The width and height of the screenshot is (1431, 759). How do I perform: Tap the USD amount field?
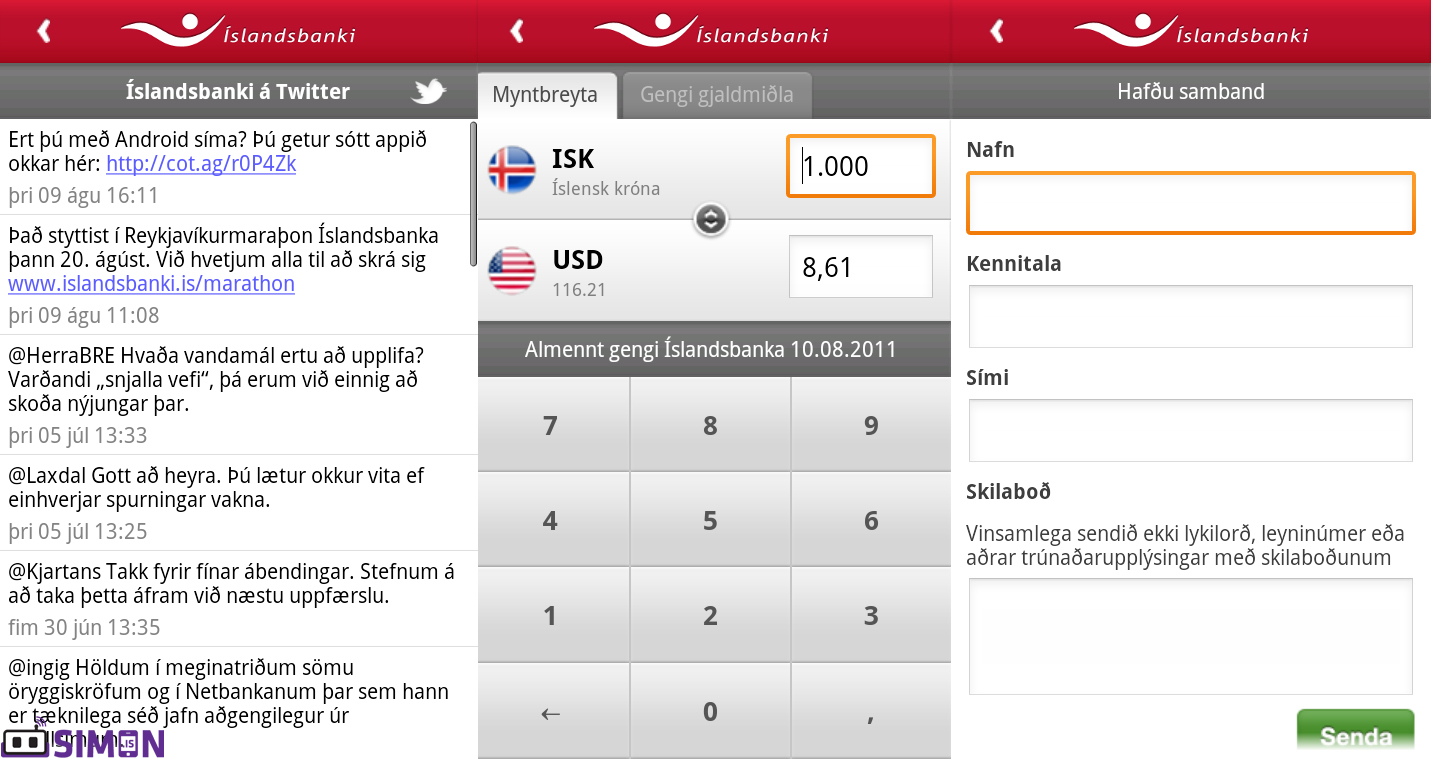coord(860,267)
